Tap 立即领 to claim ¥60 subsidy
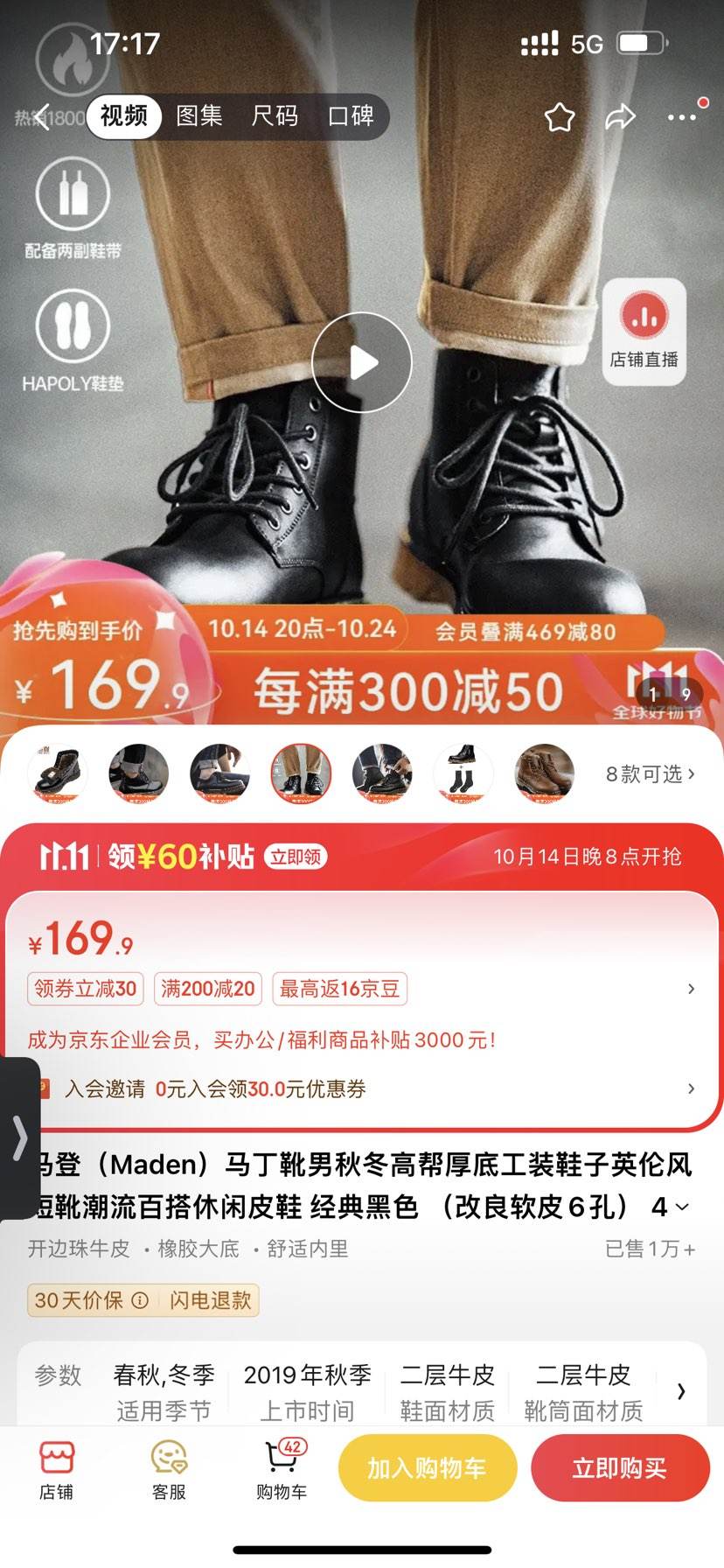 (296, 857)
